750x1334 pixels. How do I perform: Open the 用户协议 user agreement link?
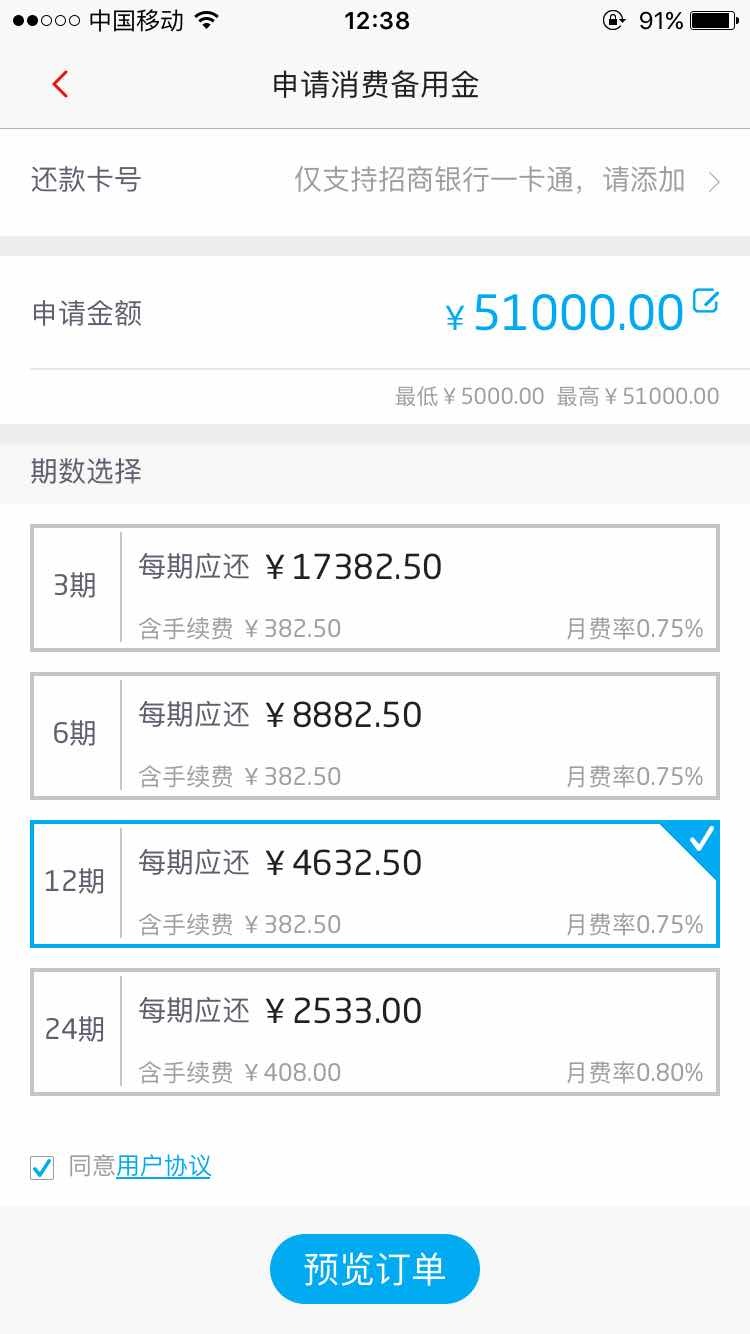click(x=164, y=1167)
